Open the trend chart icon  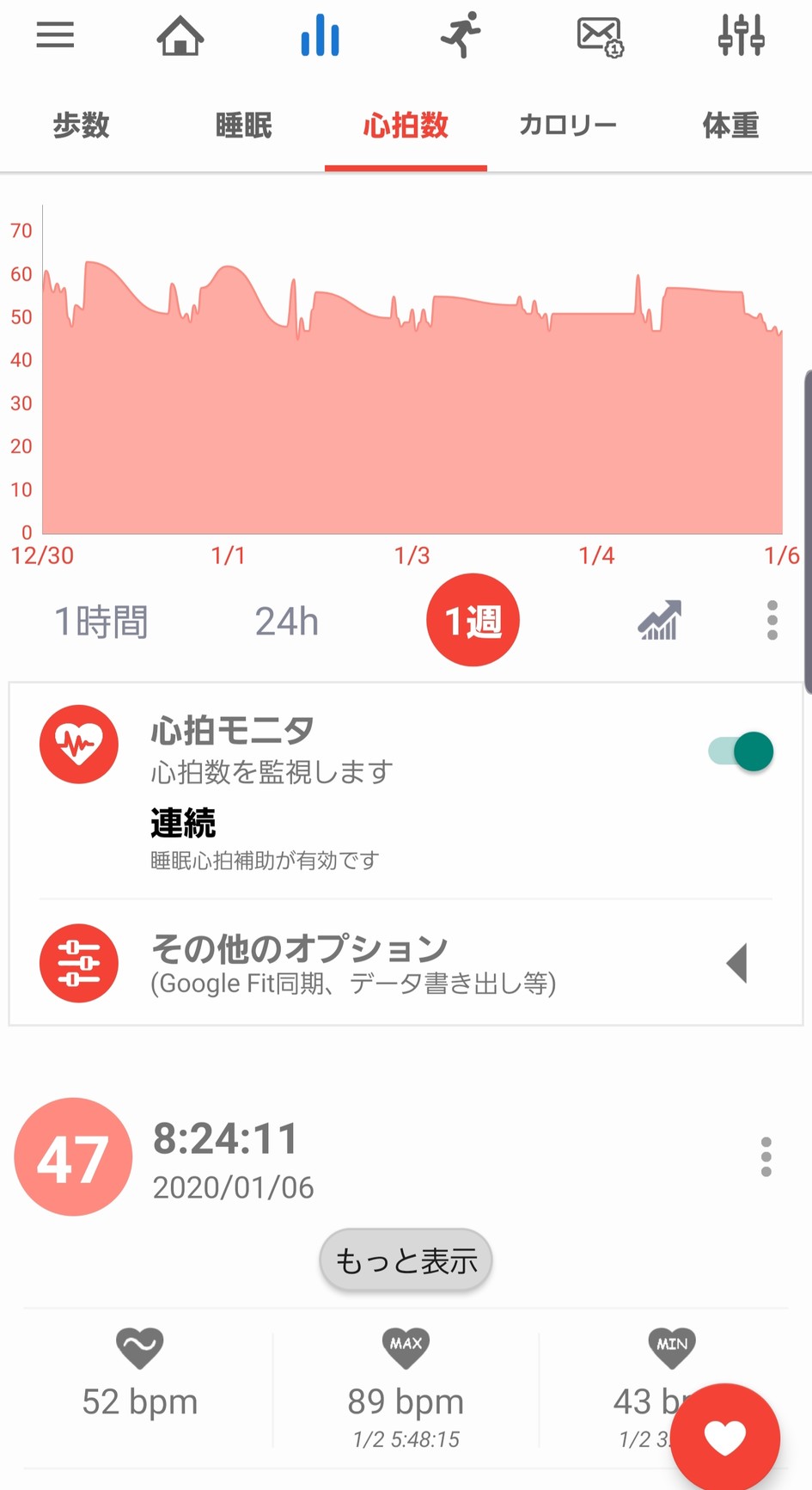point(659,620)
